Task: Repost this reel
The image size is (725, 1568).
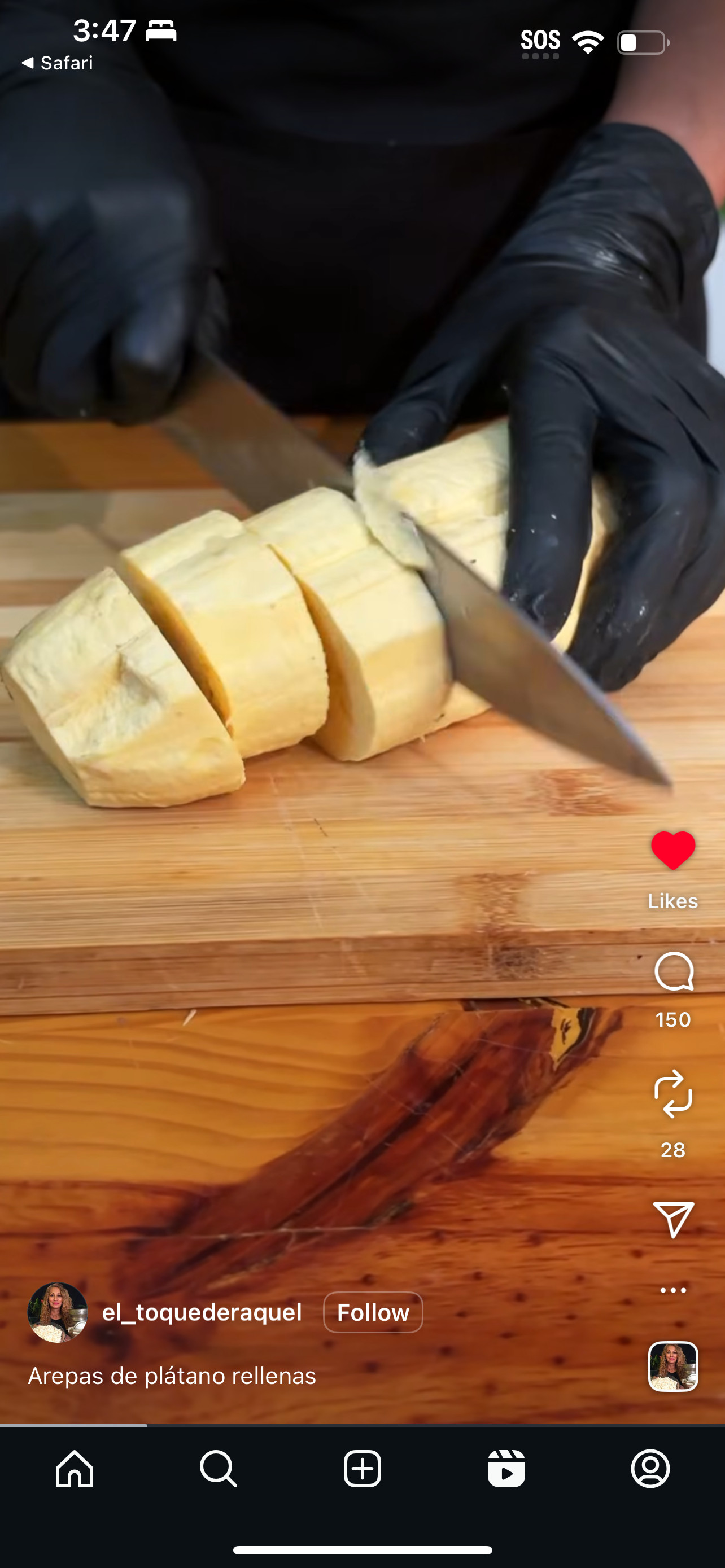Action: point(672,1094)
